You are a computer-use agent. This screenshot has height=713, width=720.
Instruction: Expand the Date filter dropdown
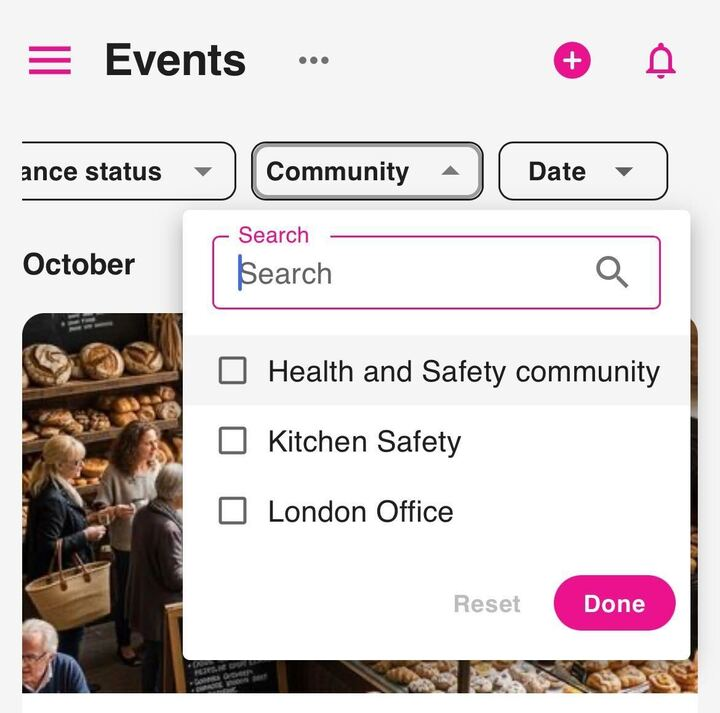[582, 171]
